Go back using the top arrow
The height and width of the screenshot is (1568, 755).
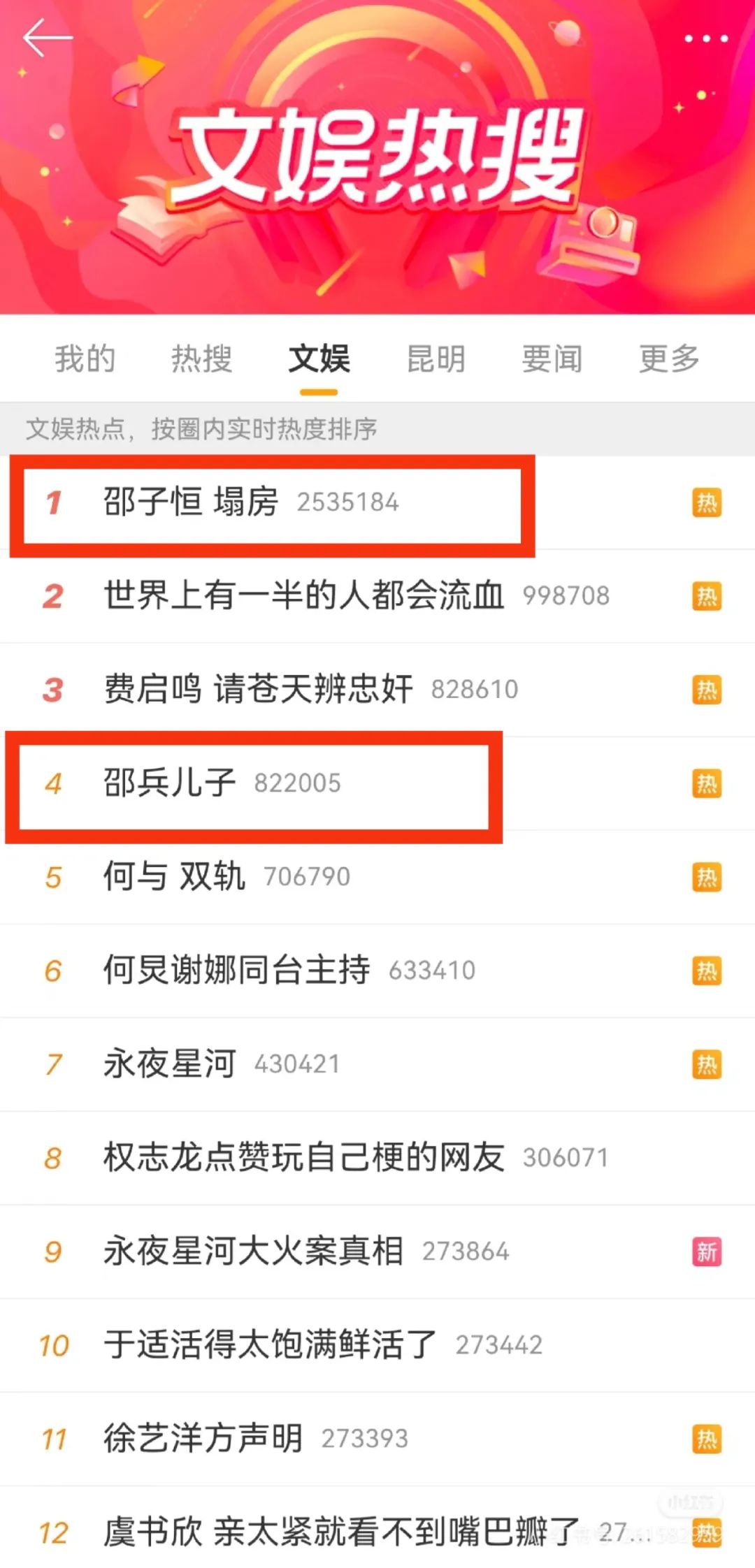coord(48,38)
